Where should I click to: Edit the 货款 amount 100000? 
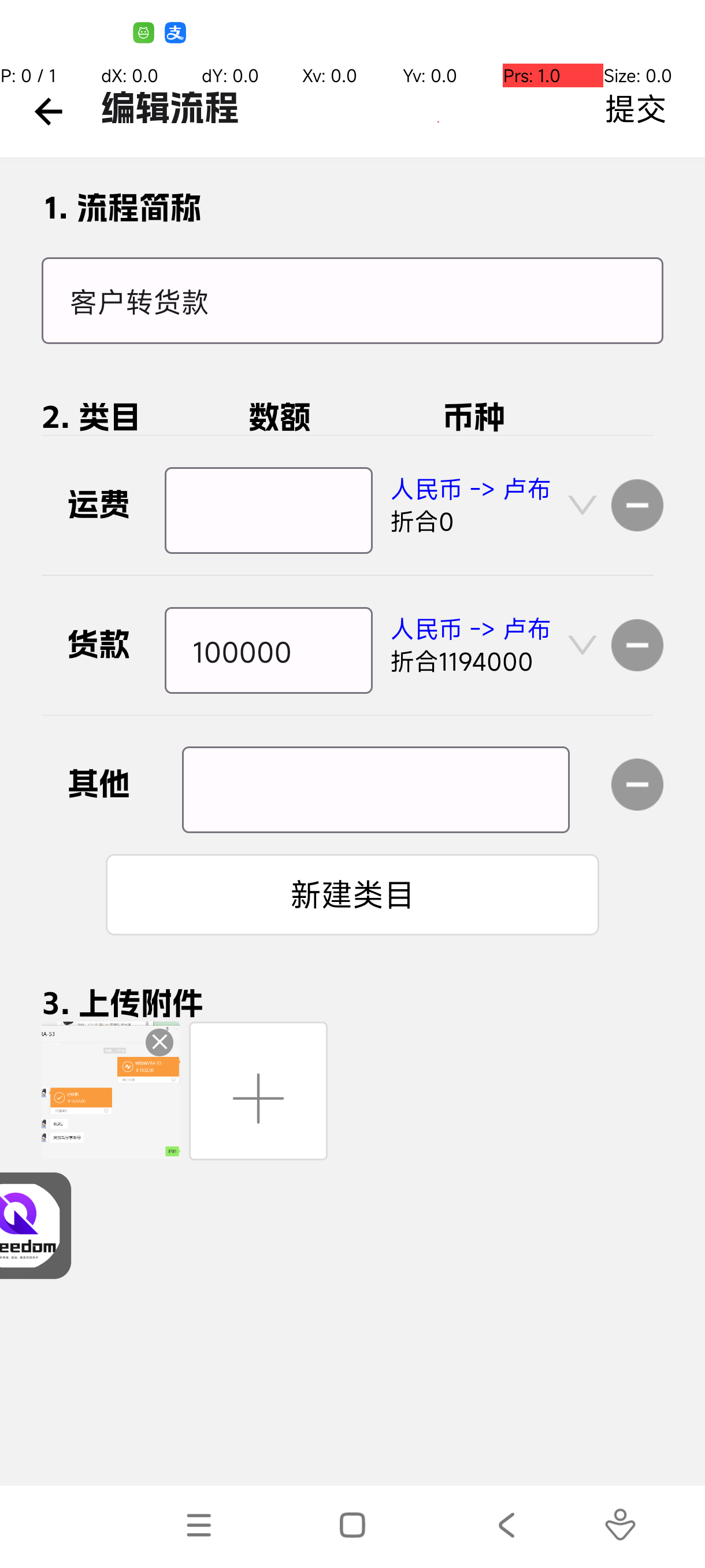pyautogui.click(x=268, y=650)
